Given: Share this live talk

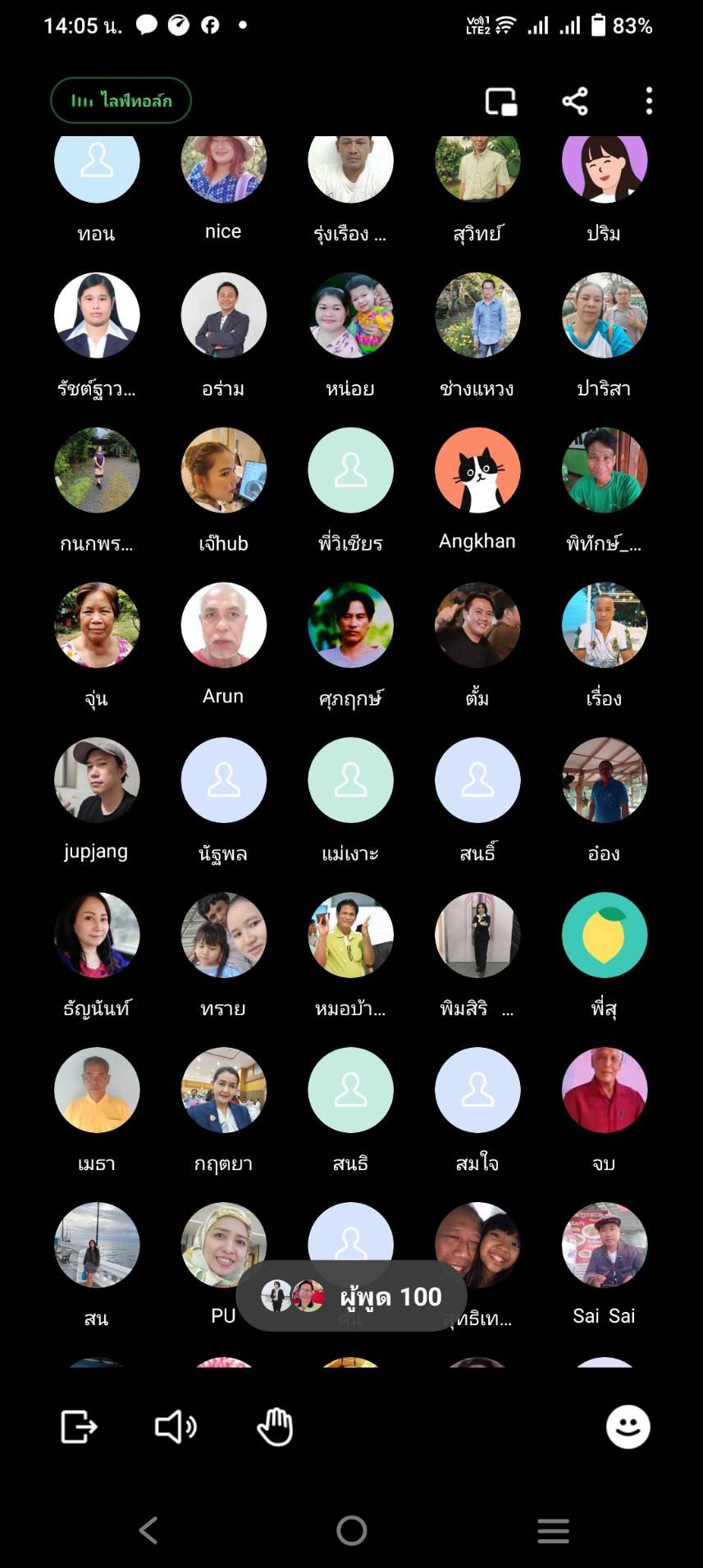Looking at the screenshot, I should point(575,102).
